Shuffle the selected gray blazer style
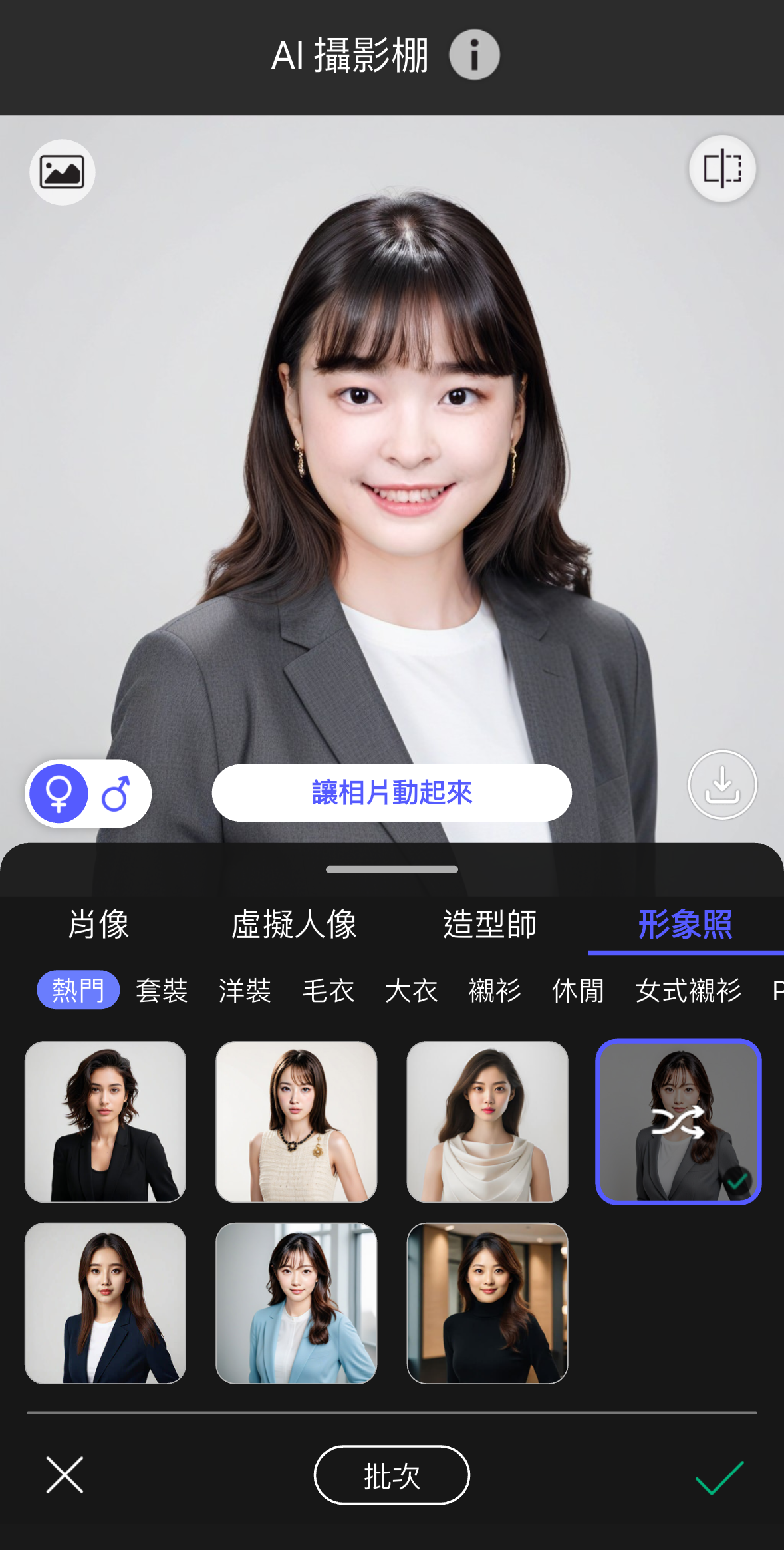 pos(678,1122)
